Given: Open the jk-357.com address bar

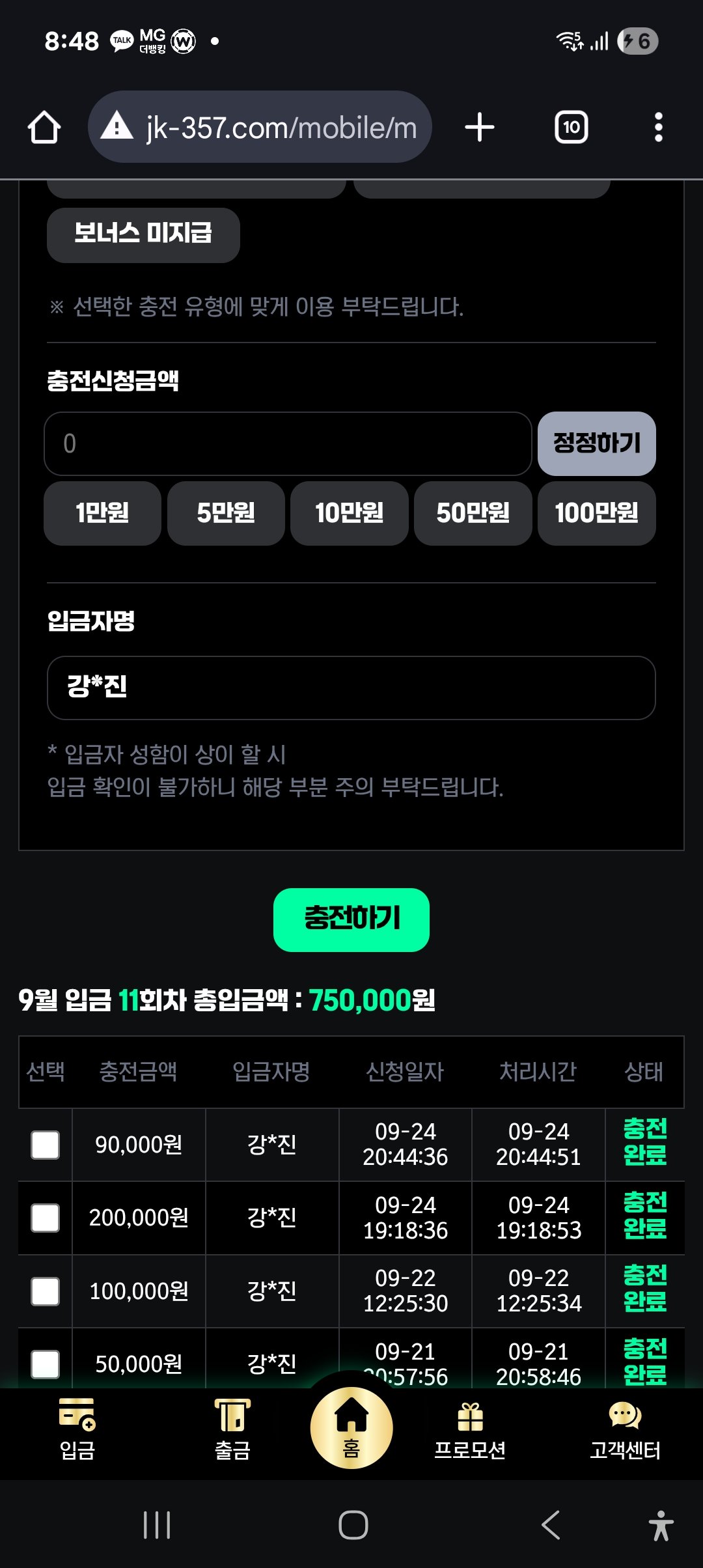Looking at the screenshot, I should 260,127.
